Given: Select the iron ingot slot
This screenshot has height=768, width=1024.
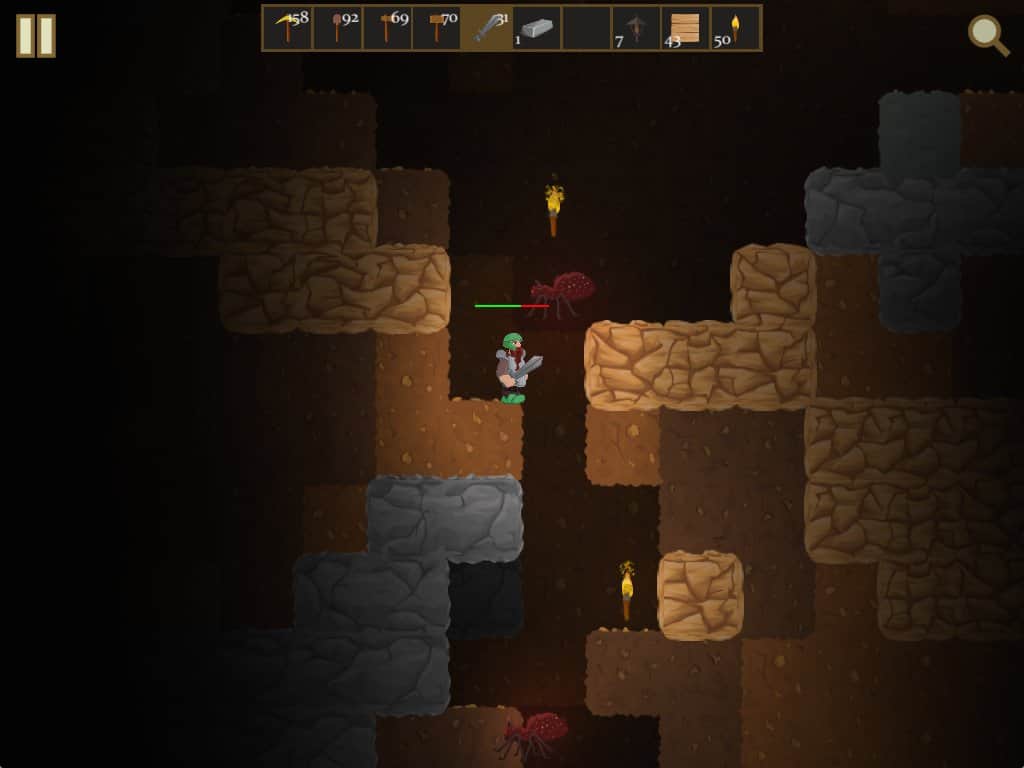Looking at the screenshot, I should [x=537, y=28].
